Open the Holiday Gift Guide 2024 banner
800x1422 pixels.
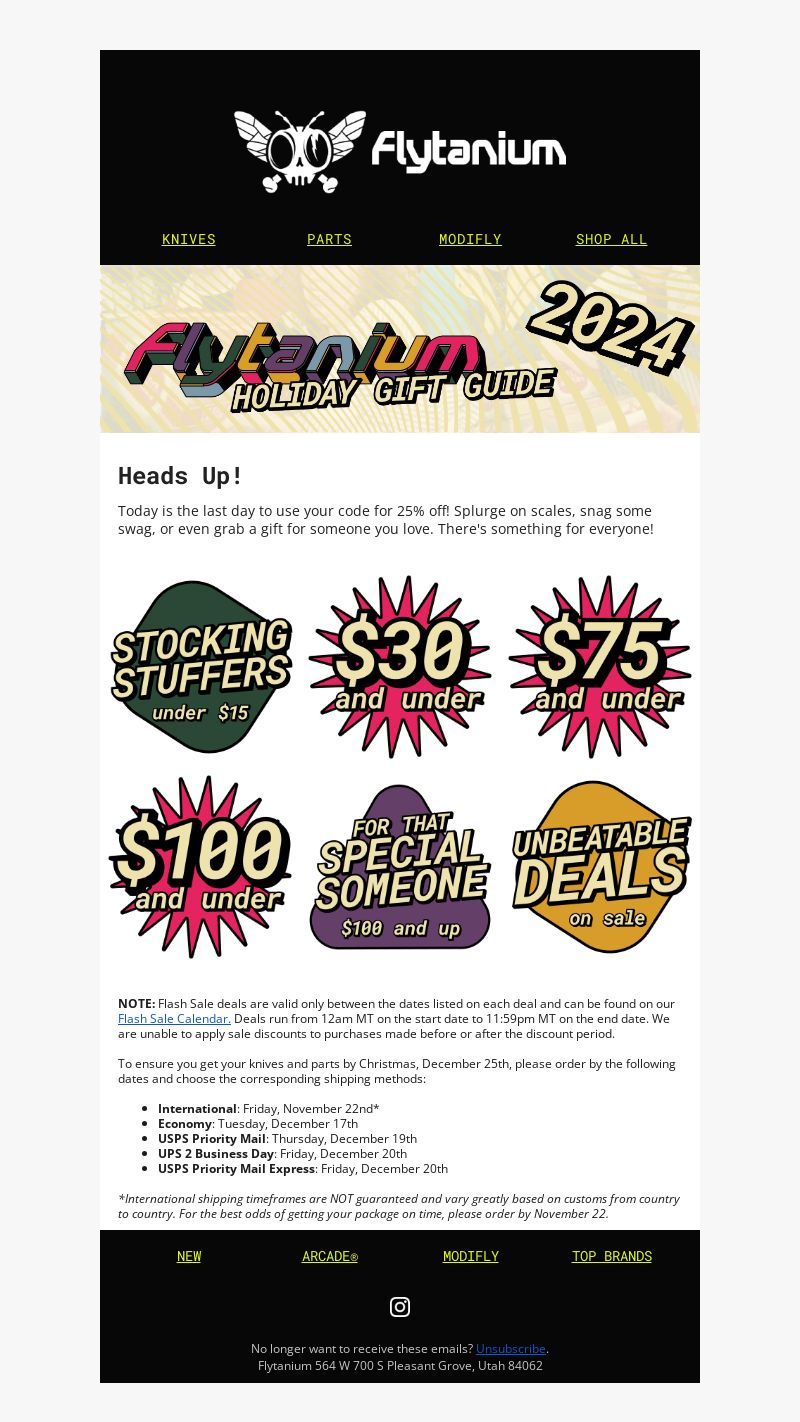point(400,348)
